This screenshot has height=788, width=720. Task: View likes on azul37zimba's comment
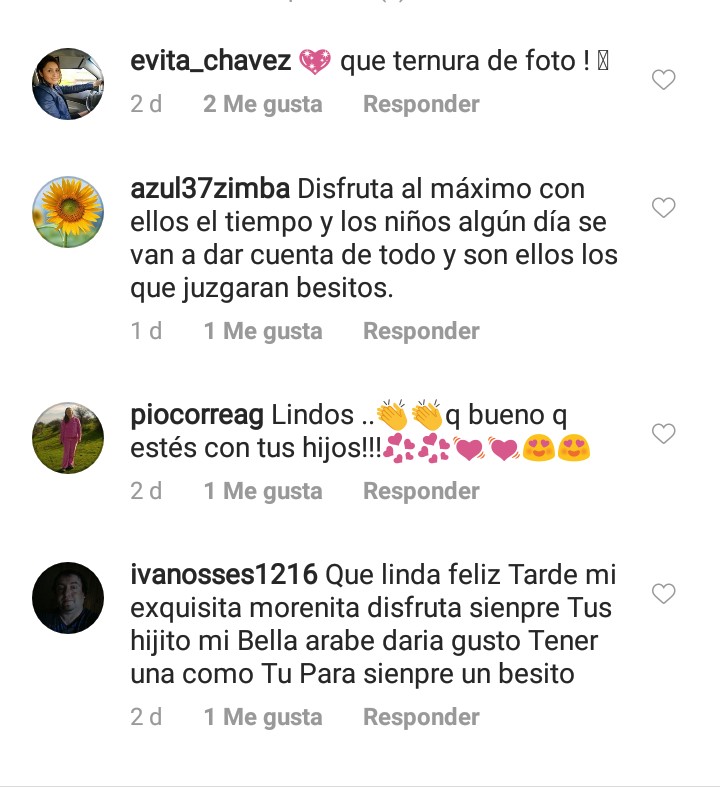(x=263, y=331)
